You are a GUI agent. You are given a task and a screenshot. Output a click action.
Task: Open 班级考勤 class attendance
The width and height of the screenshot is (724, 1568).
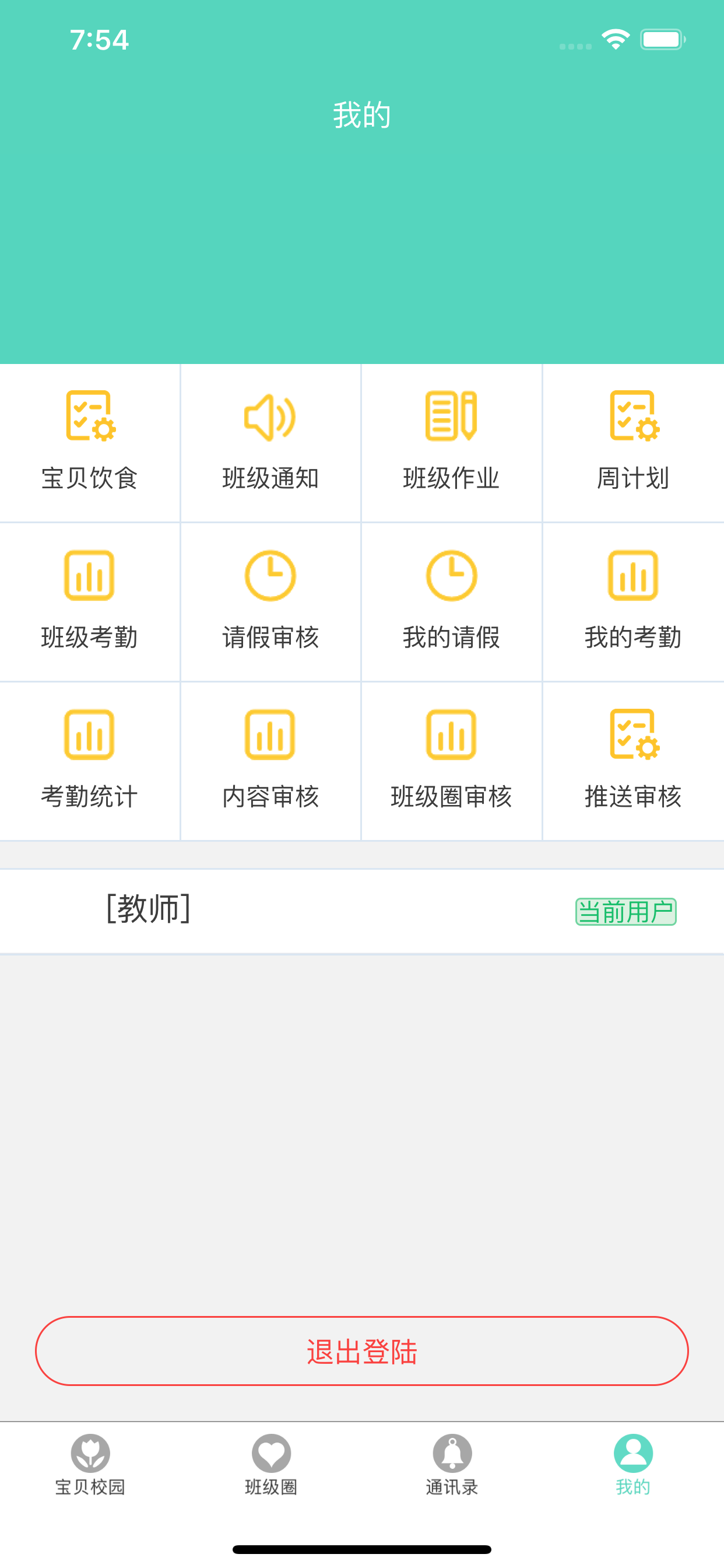point(89,602)
